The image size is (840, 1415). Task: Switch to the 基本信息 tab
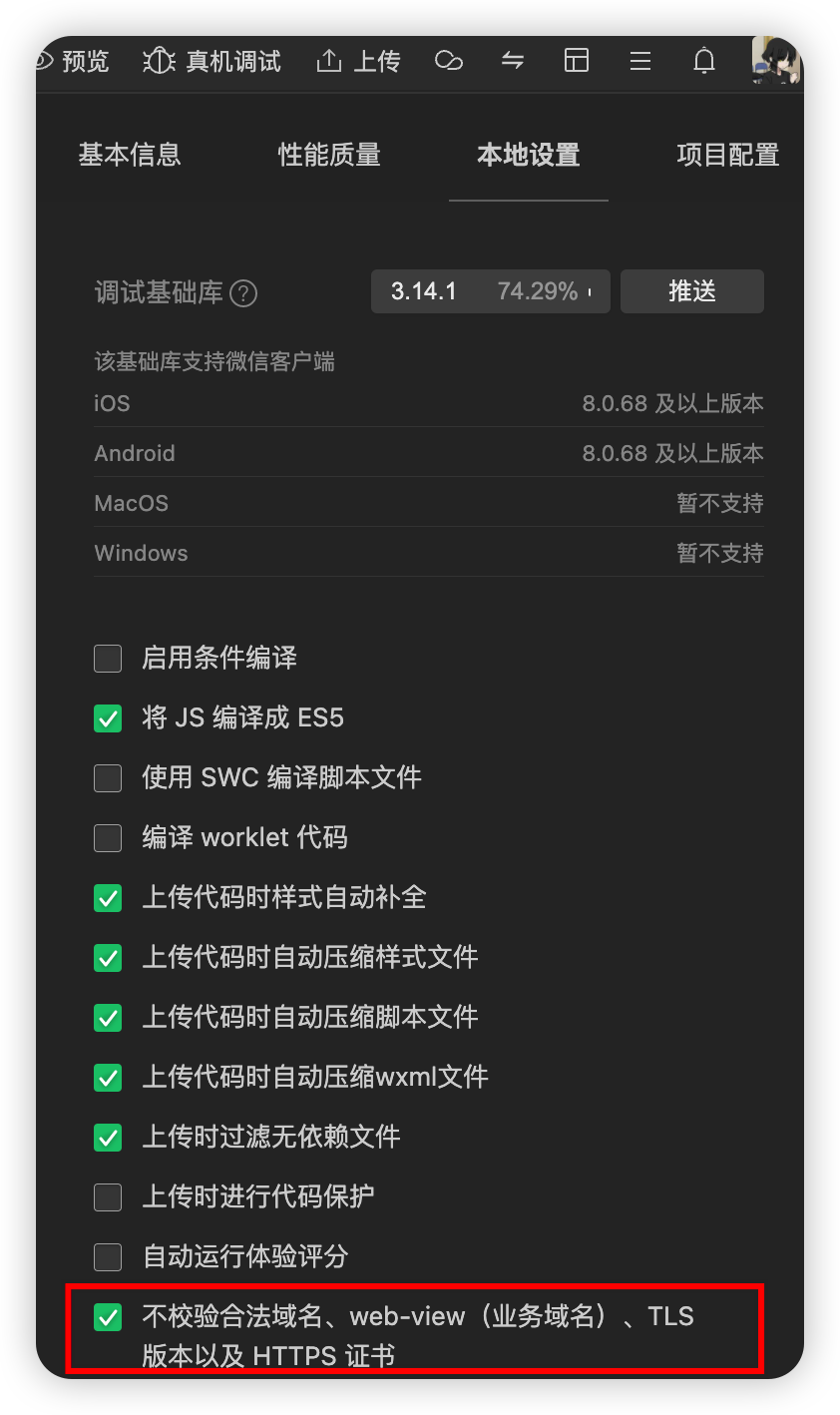[130, 155]
